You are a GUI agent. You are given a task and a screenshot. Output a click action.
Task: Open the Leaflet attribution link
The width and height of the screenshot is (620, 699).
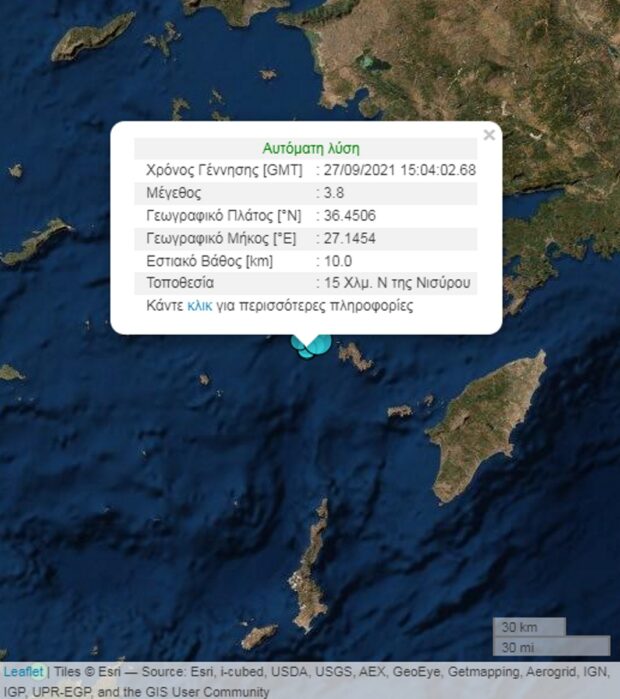click(22, 672)
